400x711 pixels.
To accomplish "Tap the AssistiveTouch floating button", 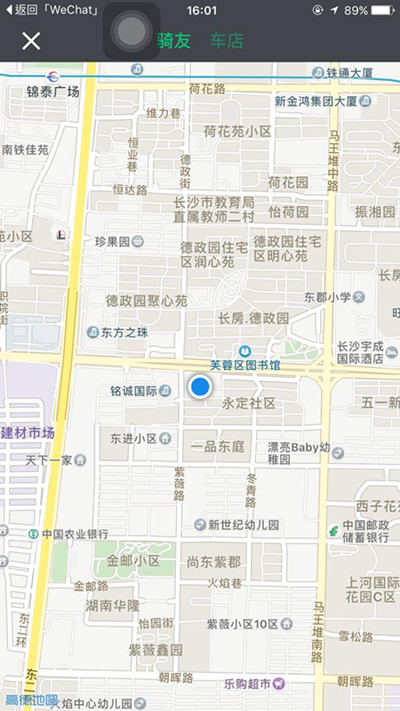I will point(132,31).
